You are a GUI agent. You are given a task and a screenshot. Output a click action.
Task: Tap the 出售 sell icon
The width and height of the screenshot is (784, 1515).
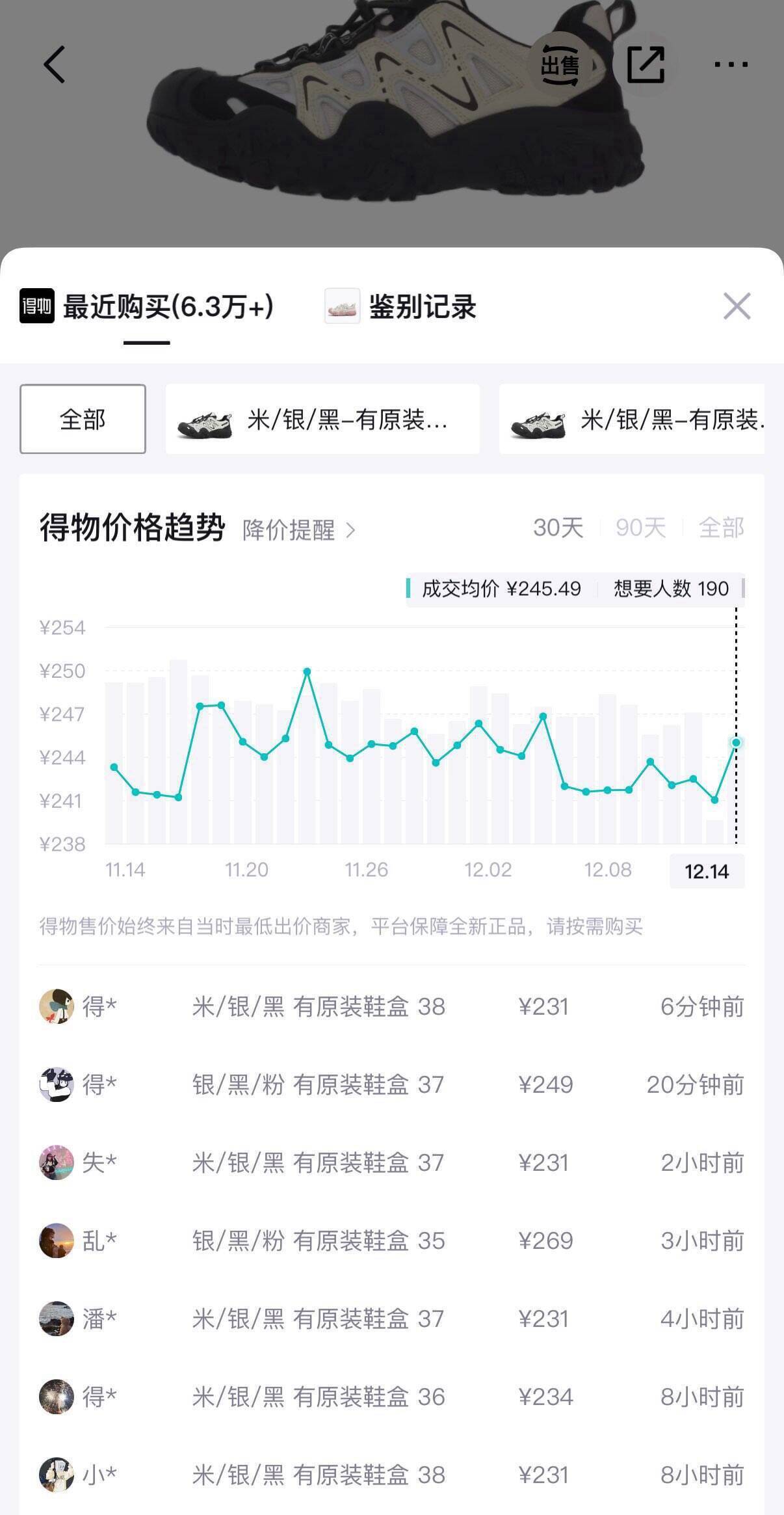tap(560, 65)
